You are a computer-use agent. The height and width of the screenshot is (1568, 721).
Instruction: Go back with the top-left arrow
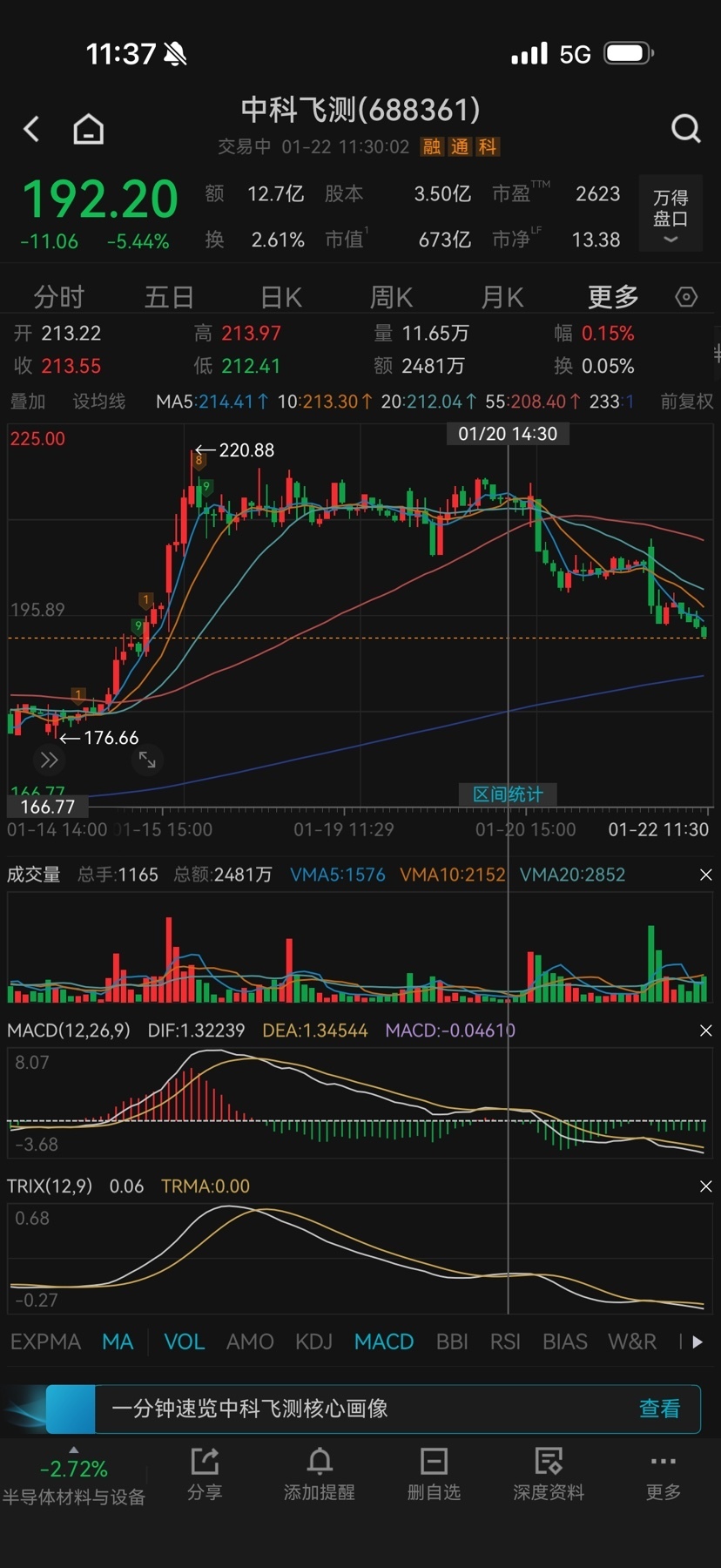tap(32, 130)
